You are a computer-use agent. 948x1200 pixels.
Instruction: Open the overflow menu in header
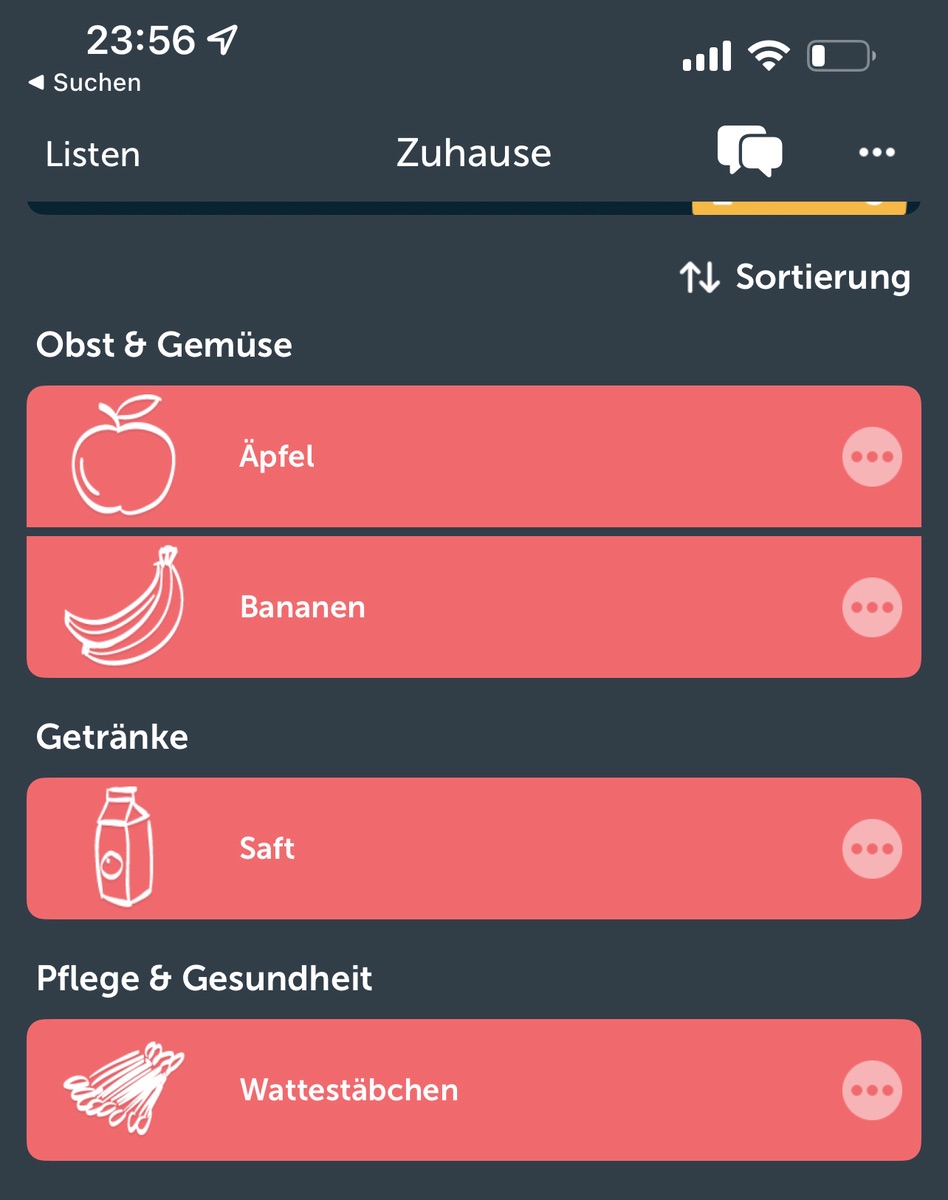click(x=877, y=153)
